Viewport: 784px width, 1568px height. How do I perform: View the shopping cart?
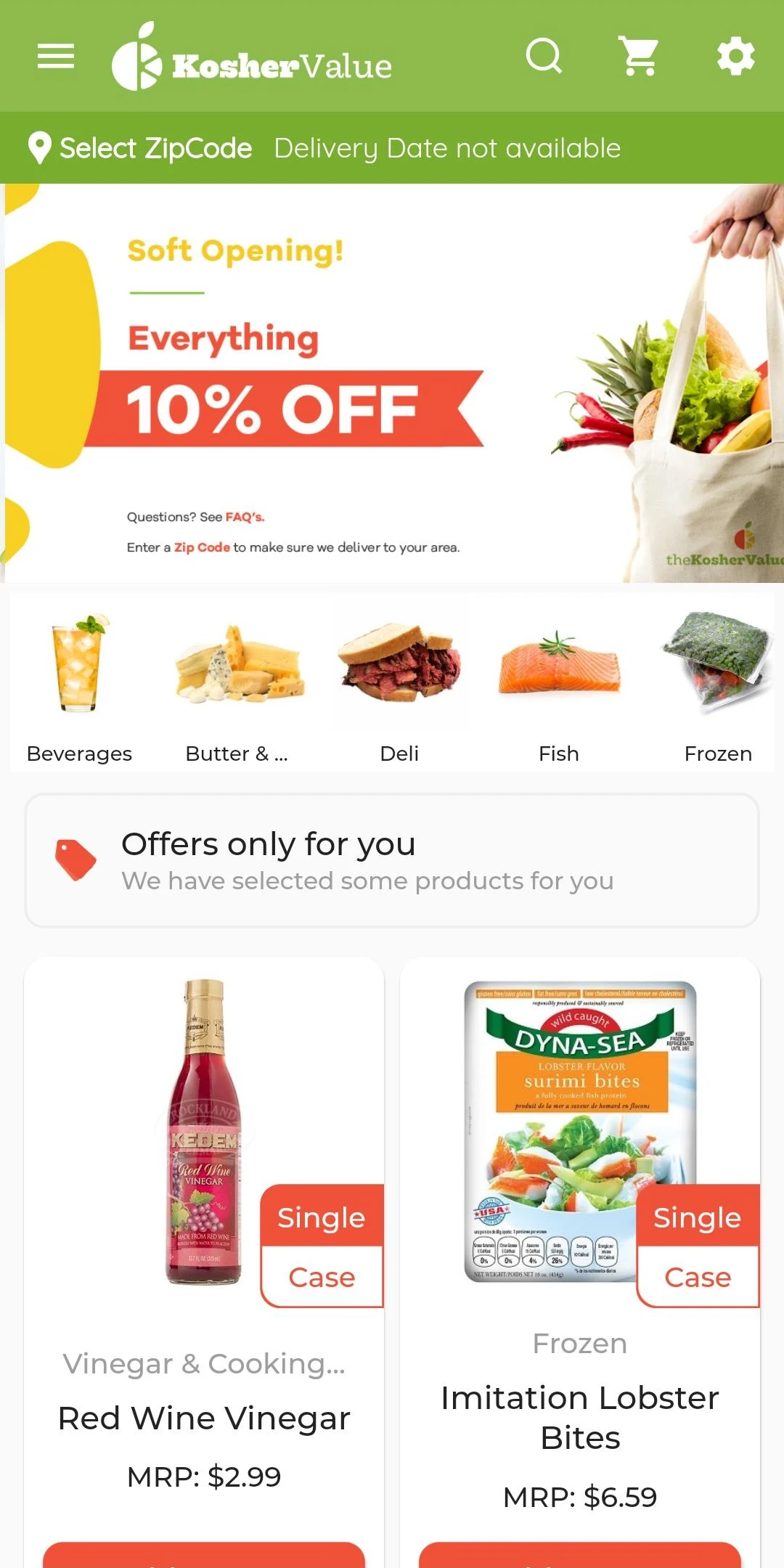[x=640, y=56]
